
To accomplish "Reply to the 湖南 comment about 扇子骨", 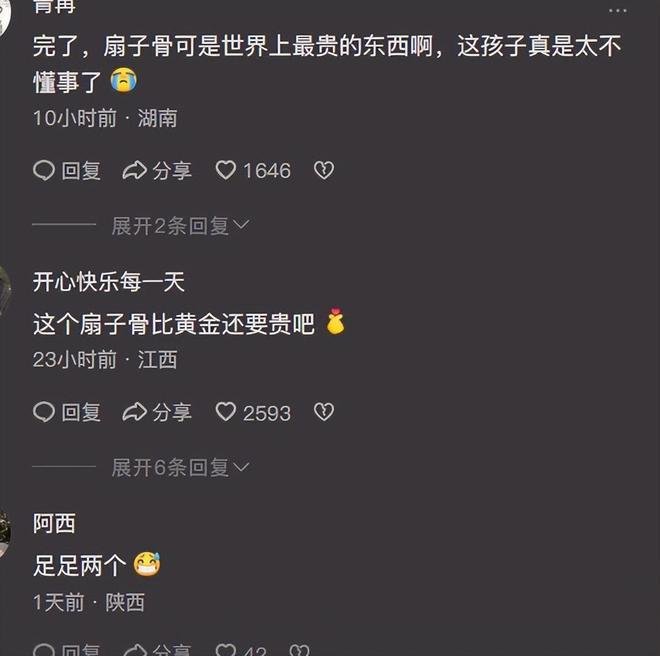I will tap(67, 171).
